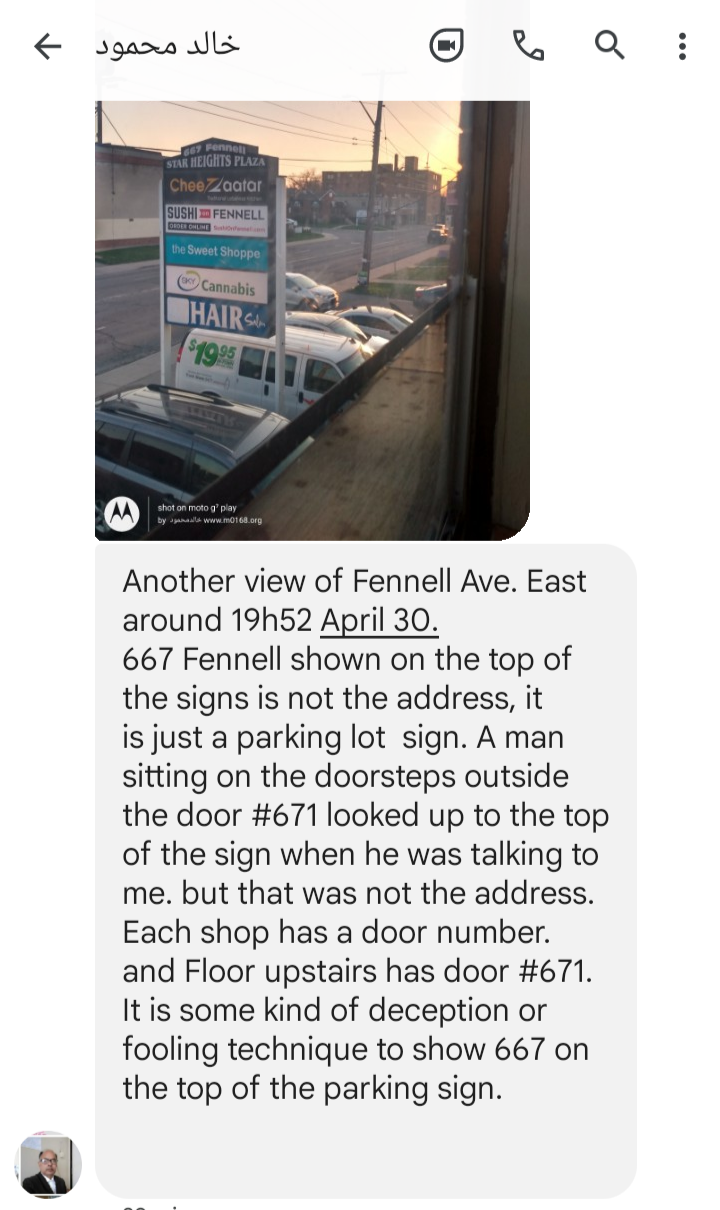Place a voice call to this contact
This screenshot has width=720, height=1210.
click(527, 45)
